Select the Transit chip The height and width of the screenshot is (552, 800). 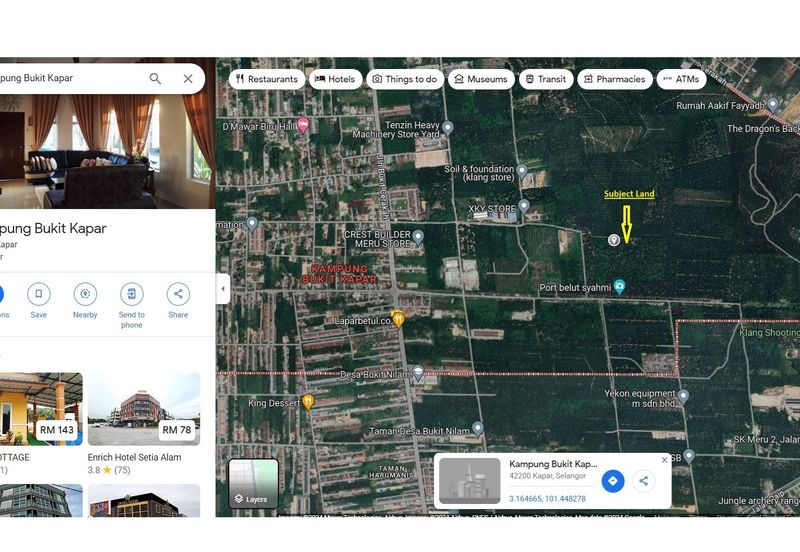pos(545,79)
